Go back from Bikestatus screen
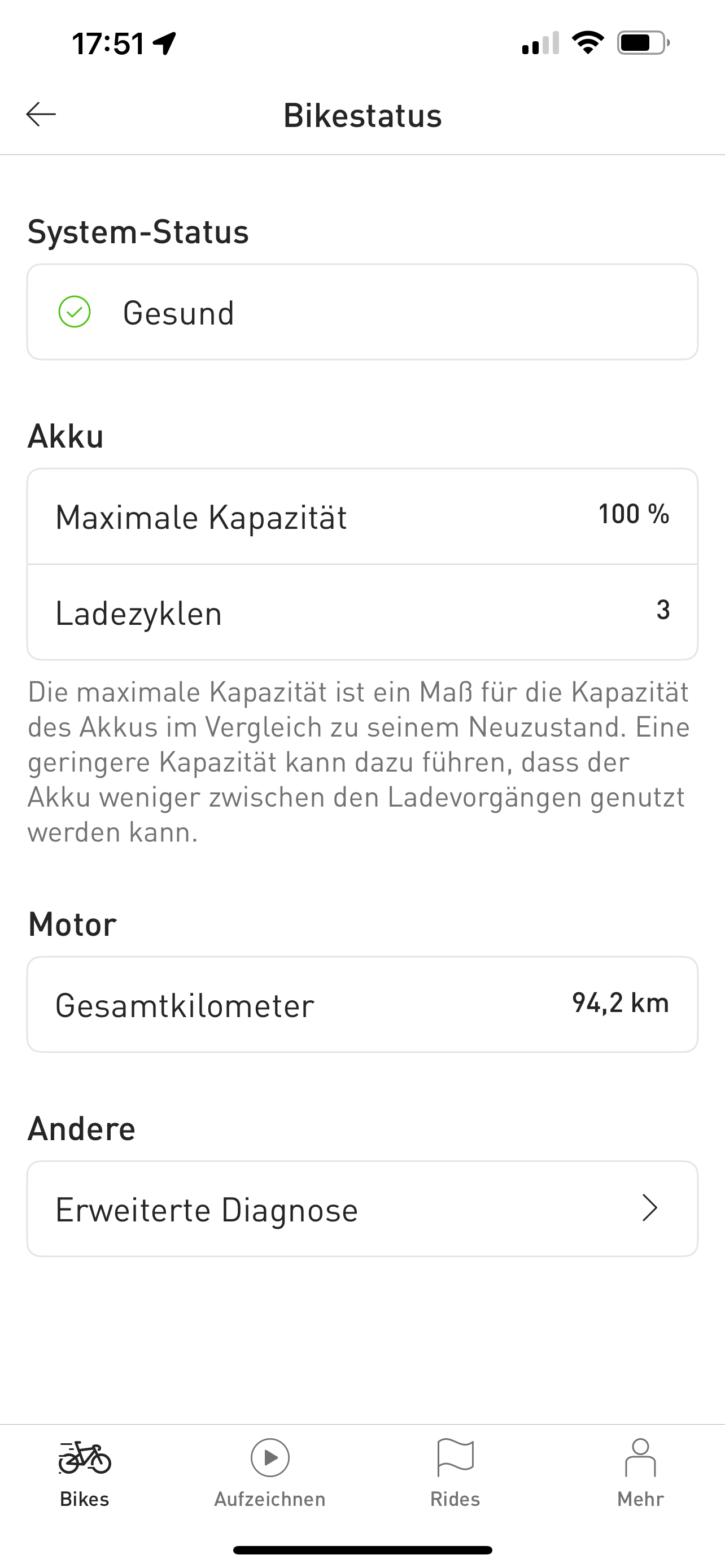Screen dimensions: 725x1568 pos(41,115)
